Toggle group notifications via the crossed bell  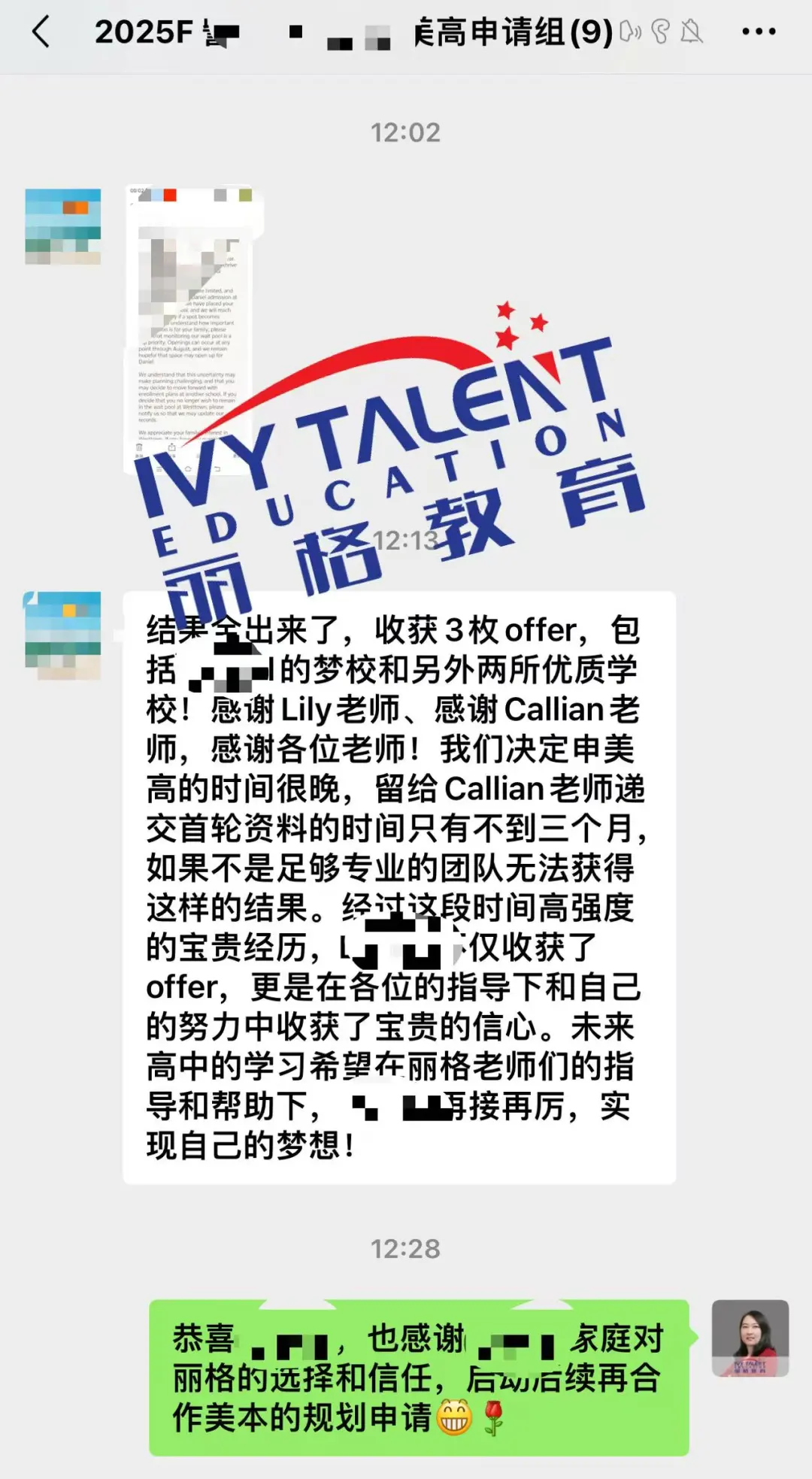tap(691, 31)
